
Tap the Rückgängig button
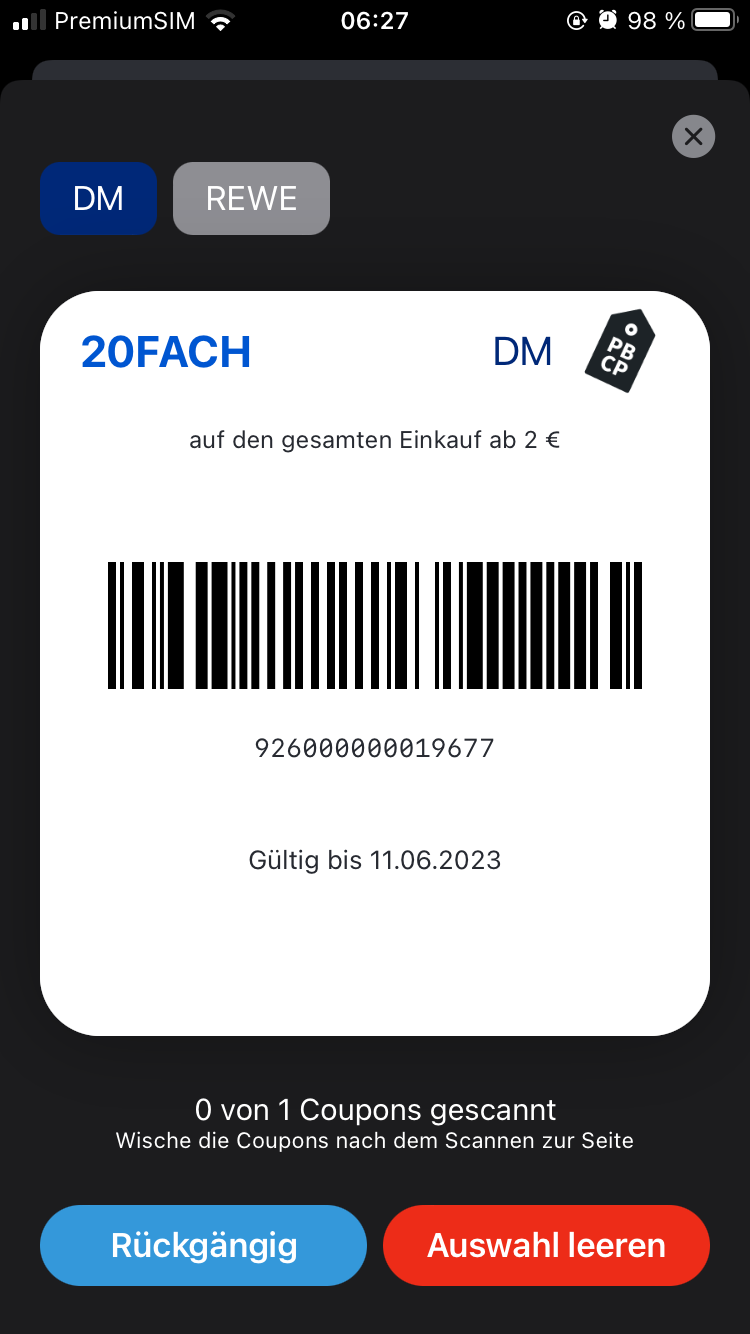tap(204, 1245)
